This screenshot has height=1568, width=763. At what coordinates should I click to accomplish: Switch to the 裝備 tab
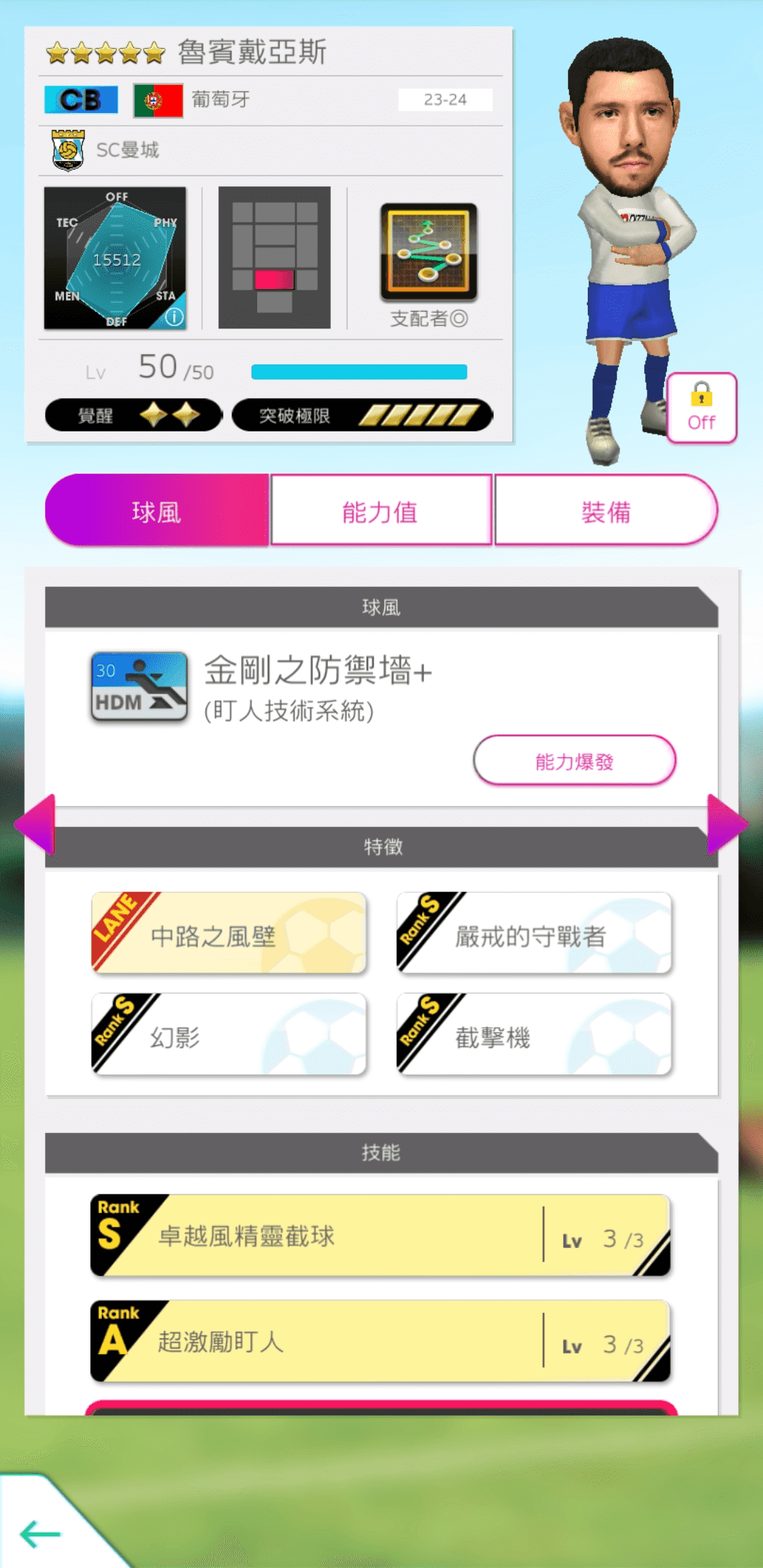(x=605, y=511)
